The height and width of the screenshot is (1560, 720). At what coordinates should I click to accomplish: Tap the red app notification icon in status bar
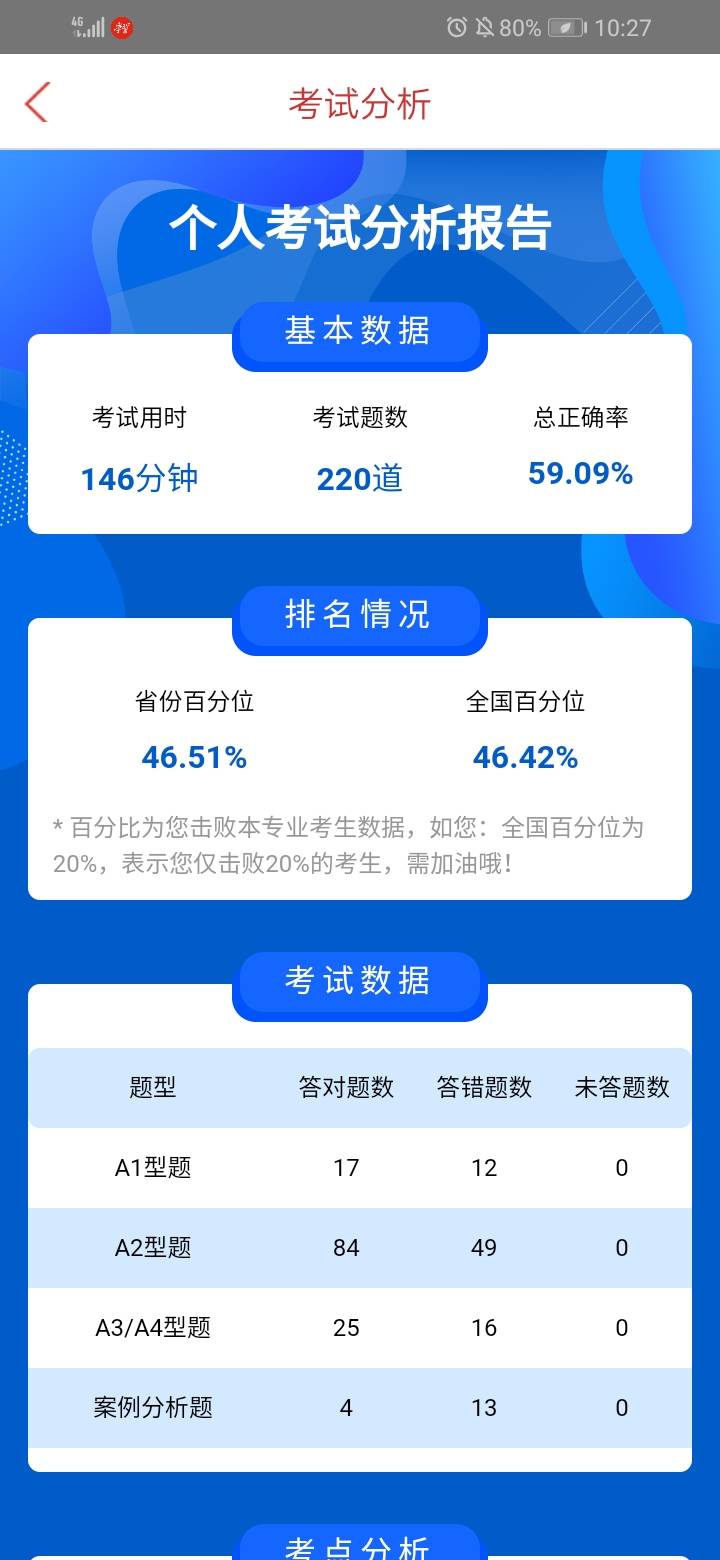pyautogui.click(x=121, y=27)
